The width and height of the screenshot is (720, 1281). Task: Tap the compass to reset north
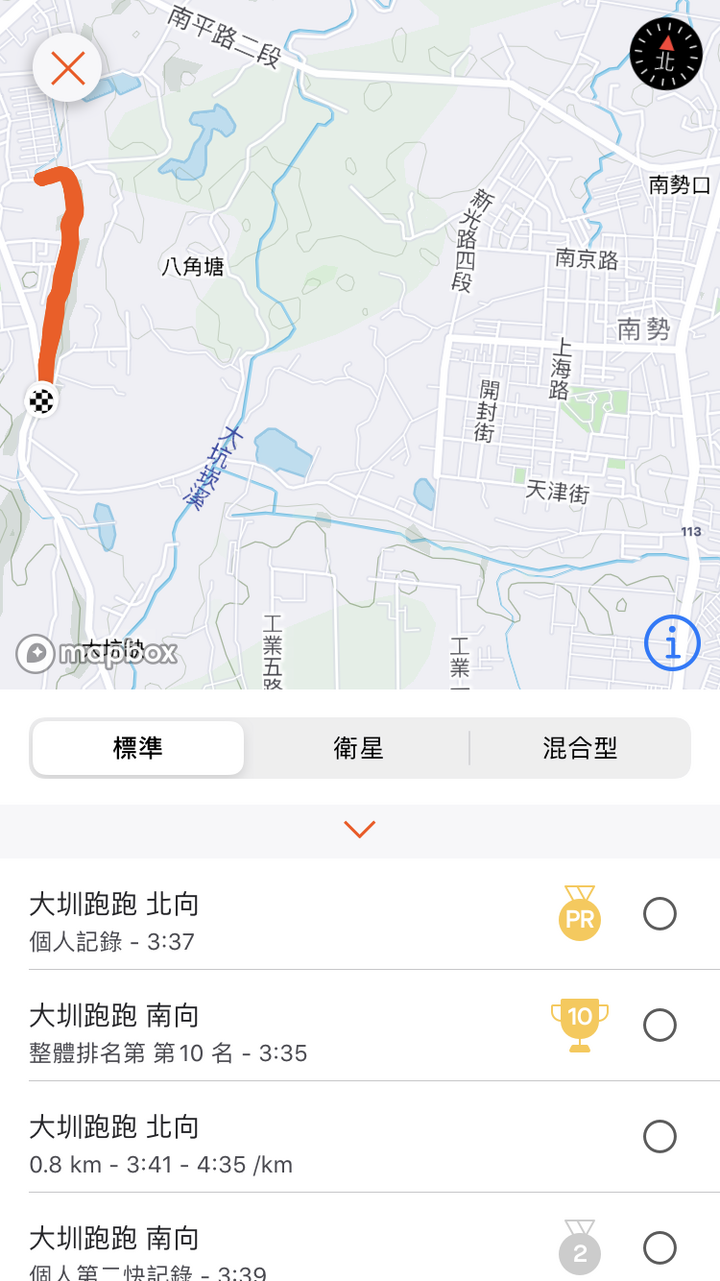tap(666, 55)
